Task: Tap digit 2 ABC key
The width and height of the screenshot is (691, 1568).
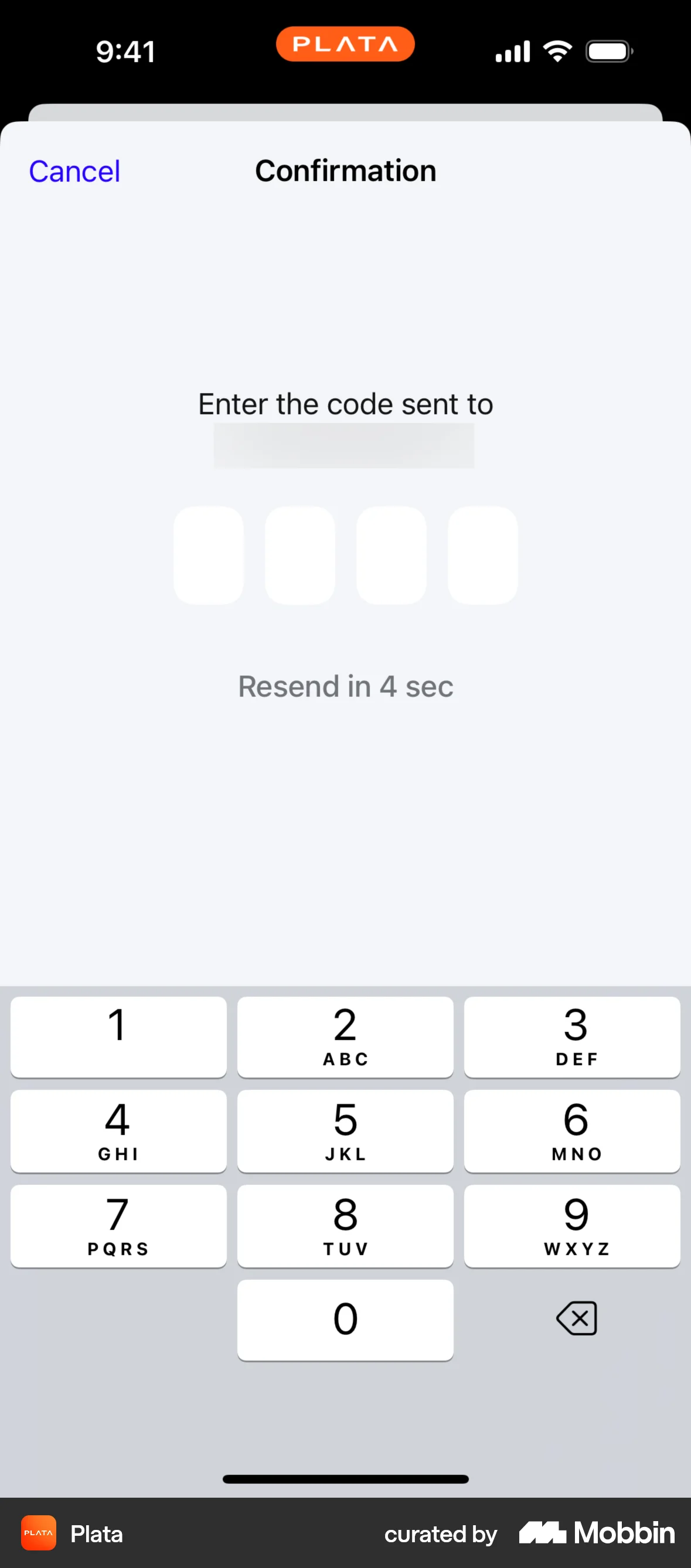Action: pyautogui.click(x=345, y=1036)
